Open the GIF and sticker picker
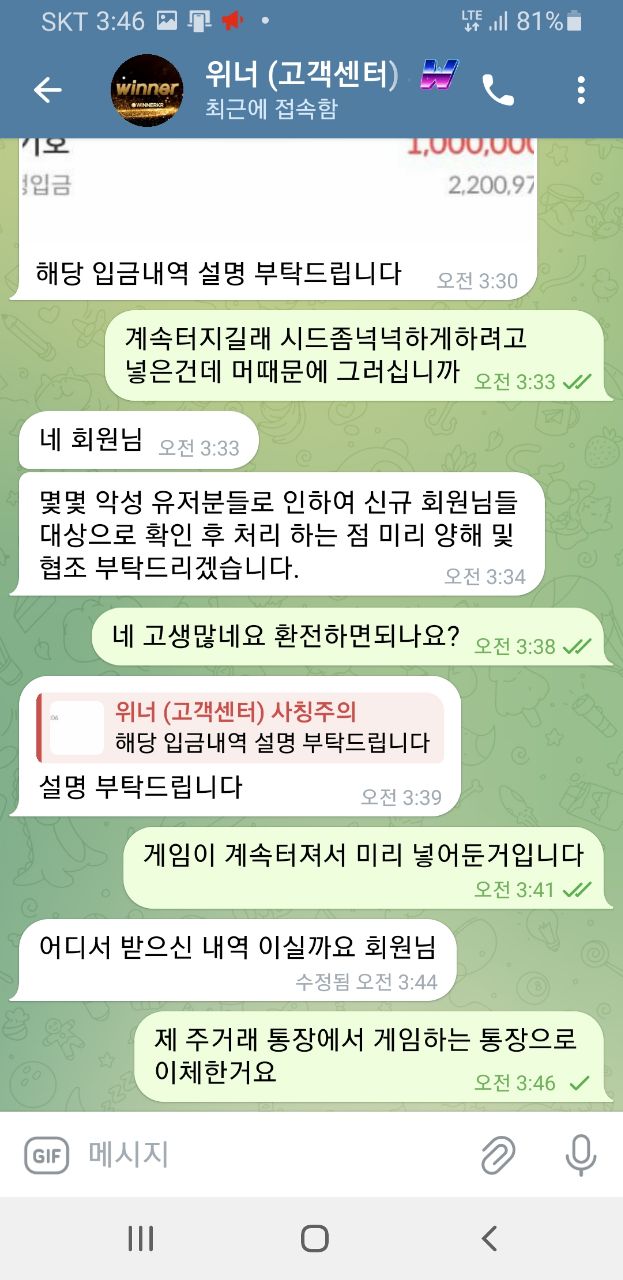The height and width of the screenshot is (1280, 623). pyautogui.click(x=47, y=1155)
